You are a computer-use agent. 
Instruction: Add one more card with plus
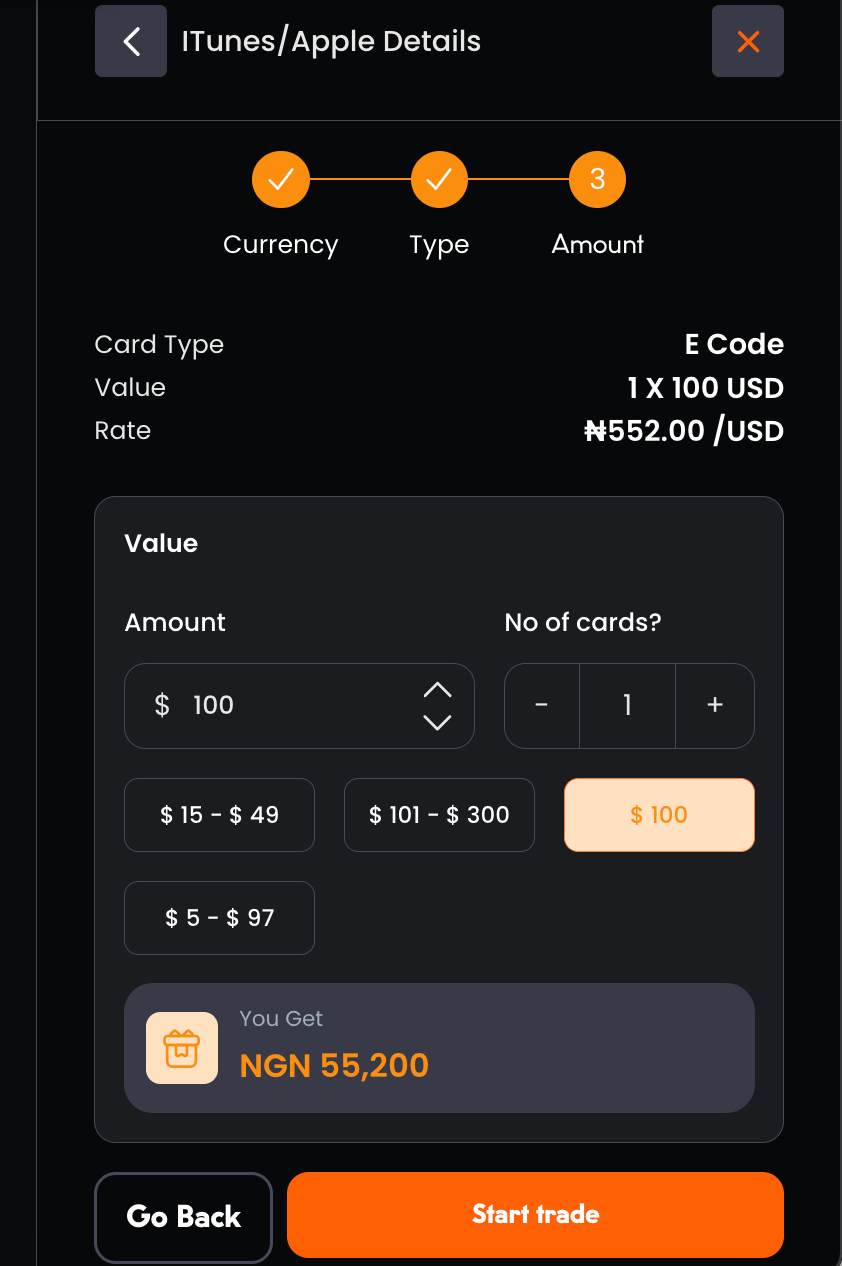pos(714,706)
